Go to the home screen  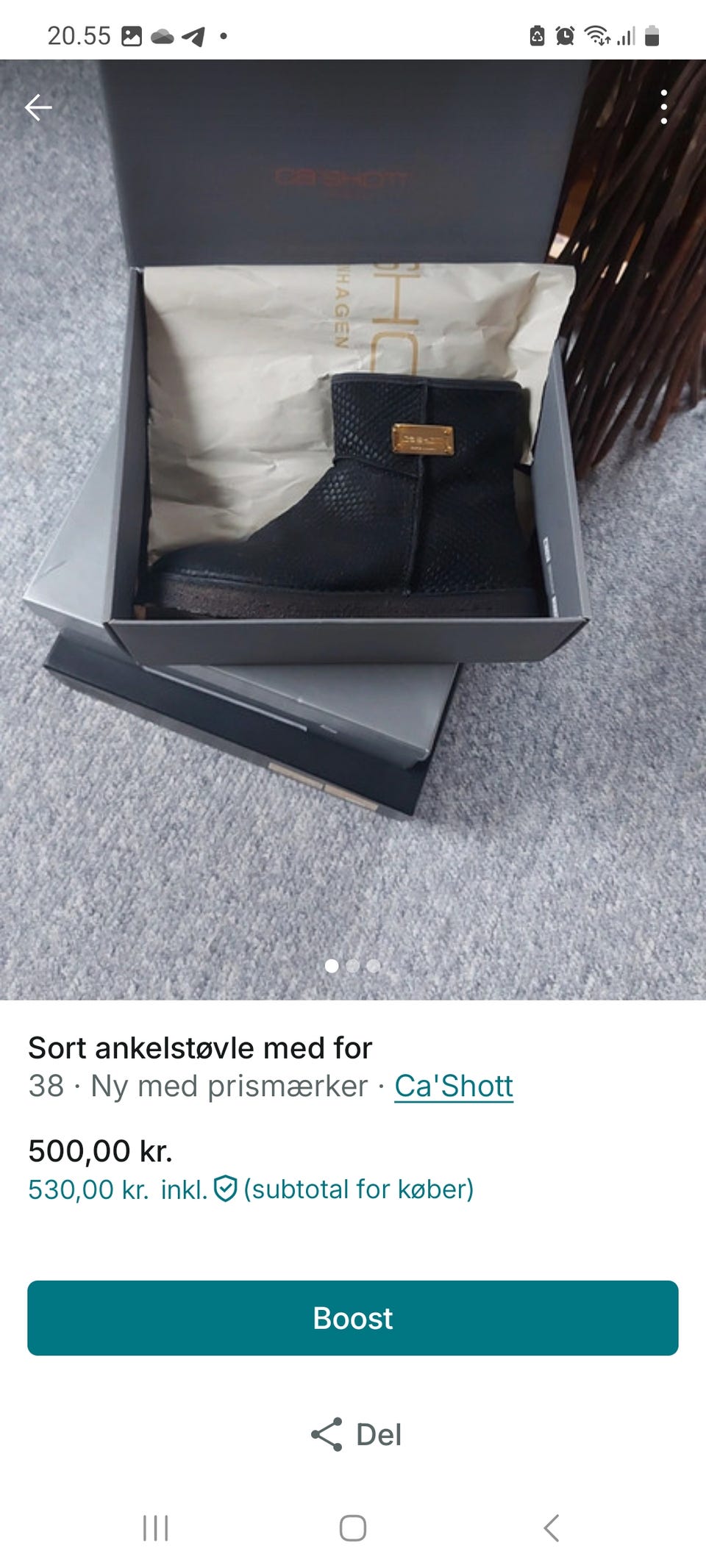click(x=353, y=1528)
